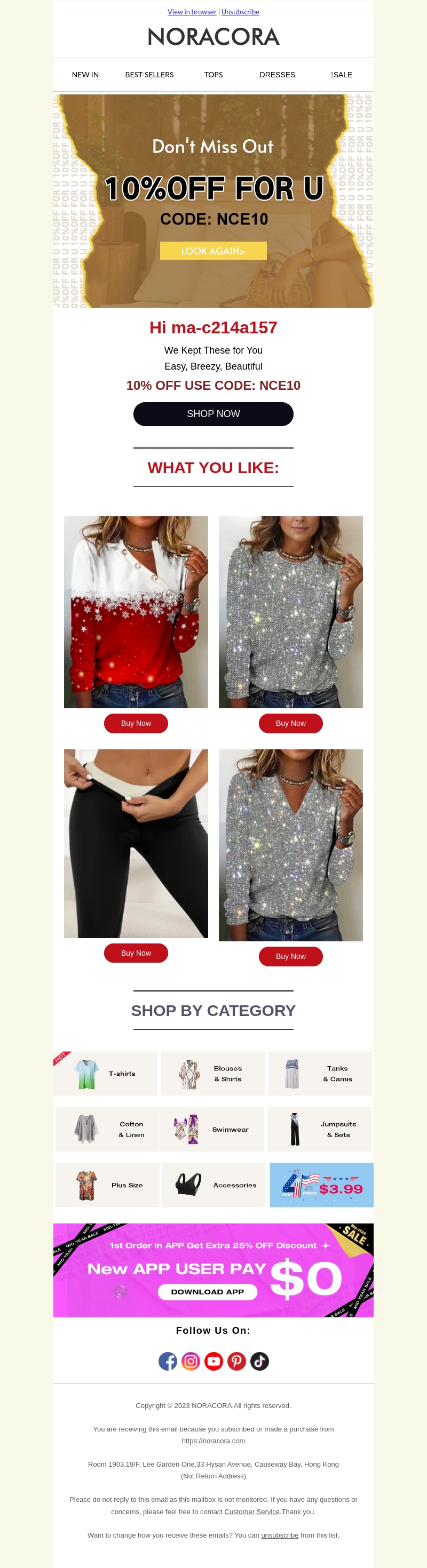
Task: Visit the Instagram profile
Action: click(x=191, y=1361)
